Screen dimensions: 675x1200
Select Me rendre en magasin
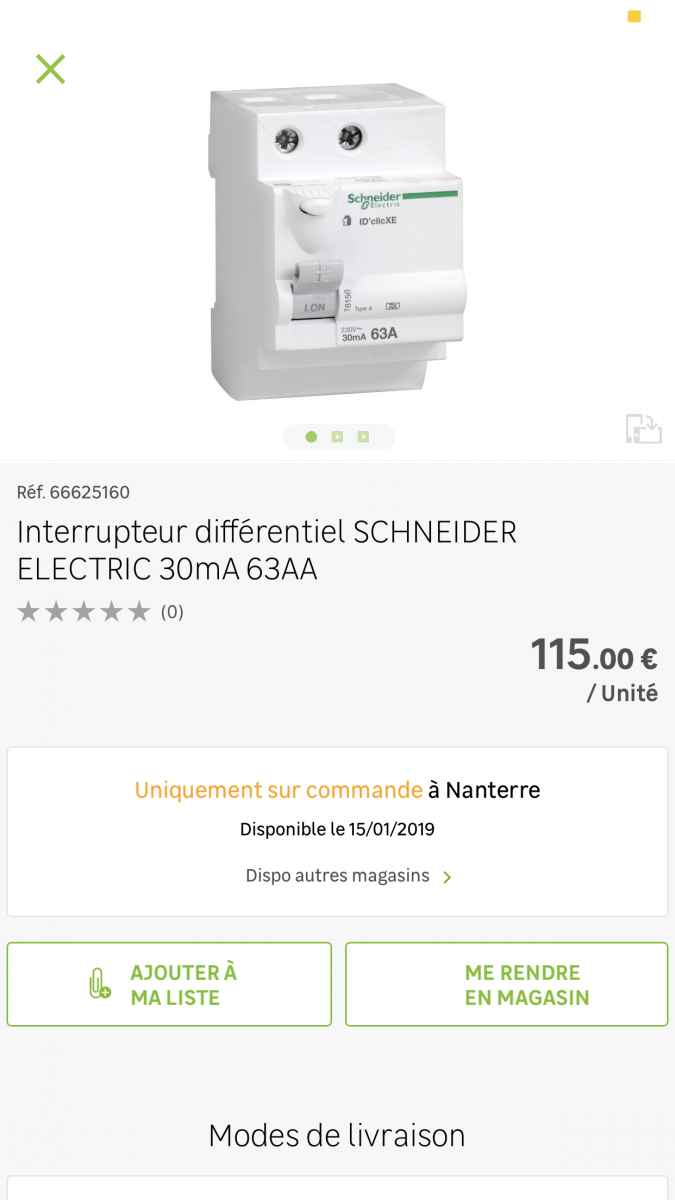point(506,984)
